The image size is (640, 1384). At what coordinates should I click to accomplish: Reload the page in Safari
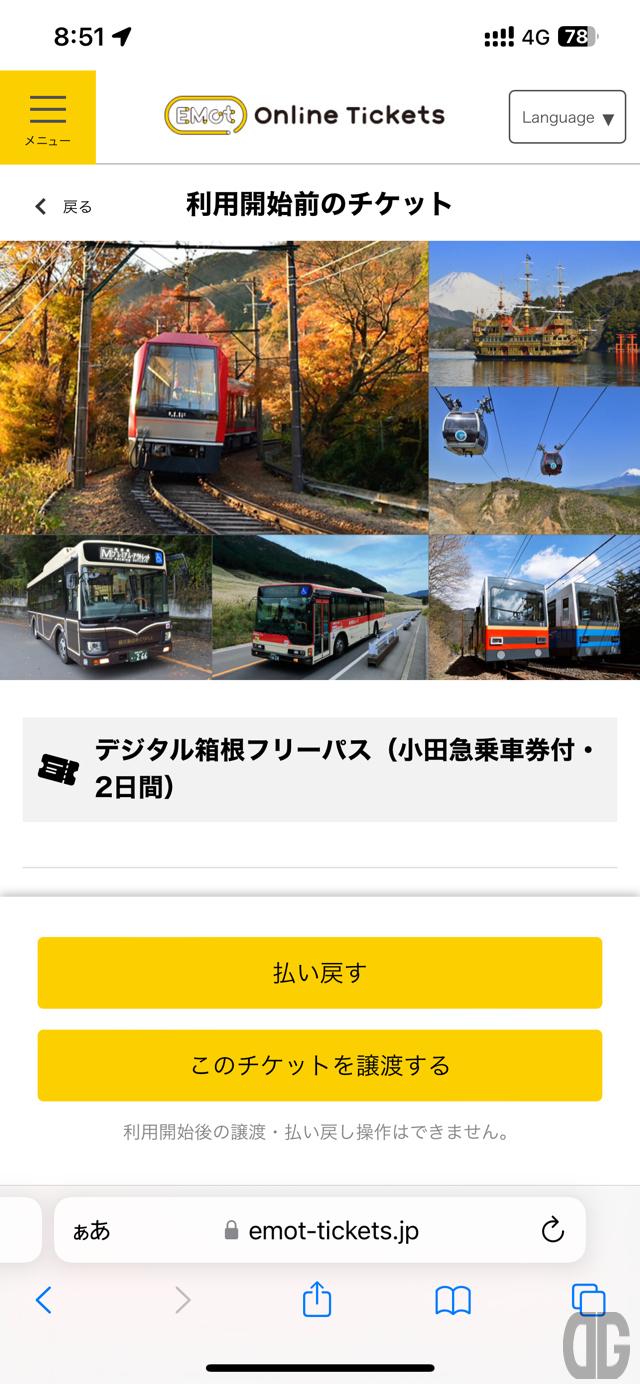click(x=553, y=1230)
